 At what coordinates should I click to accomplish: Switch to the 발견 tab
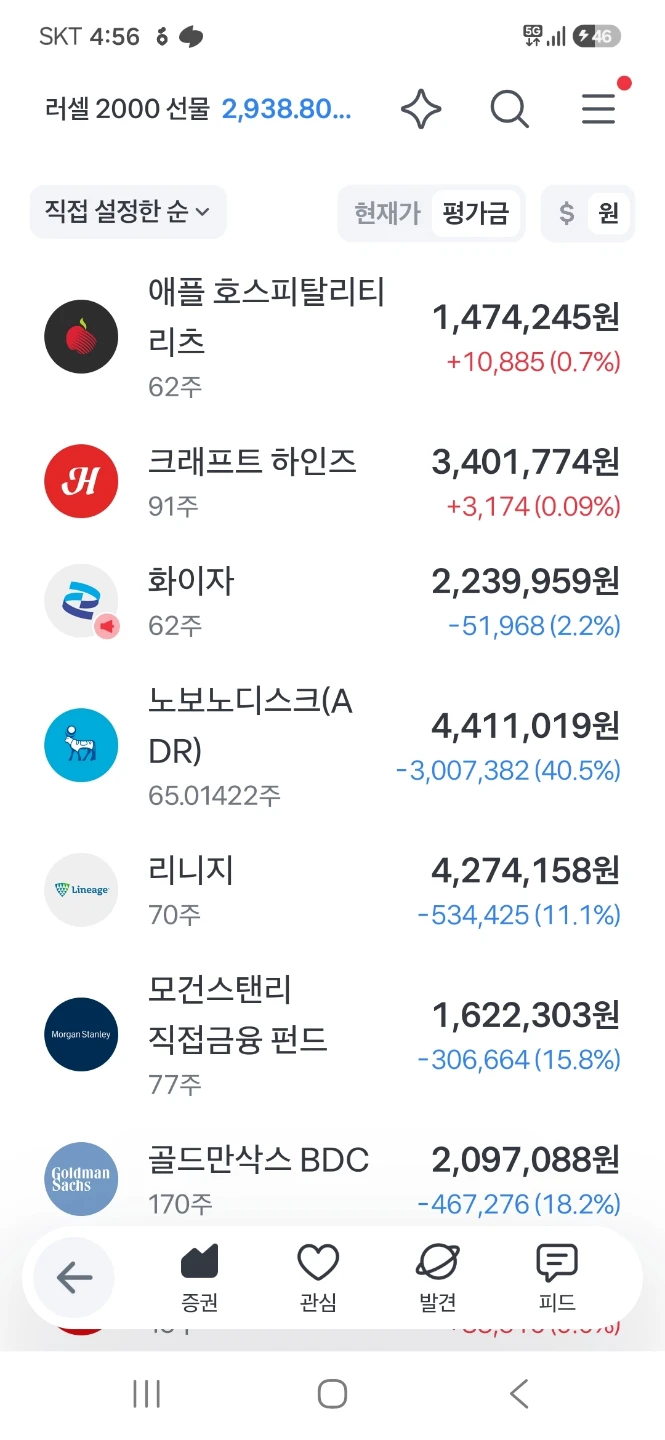click(x=437, y=1278)
